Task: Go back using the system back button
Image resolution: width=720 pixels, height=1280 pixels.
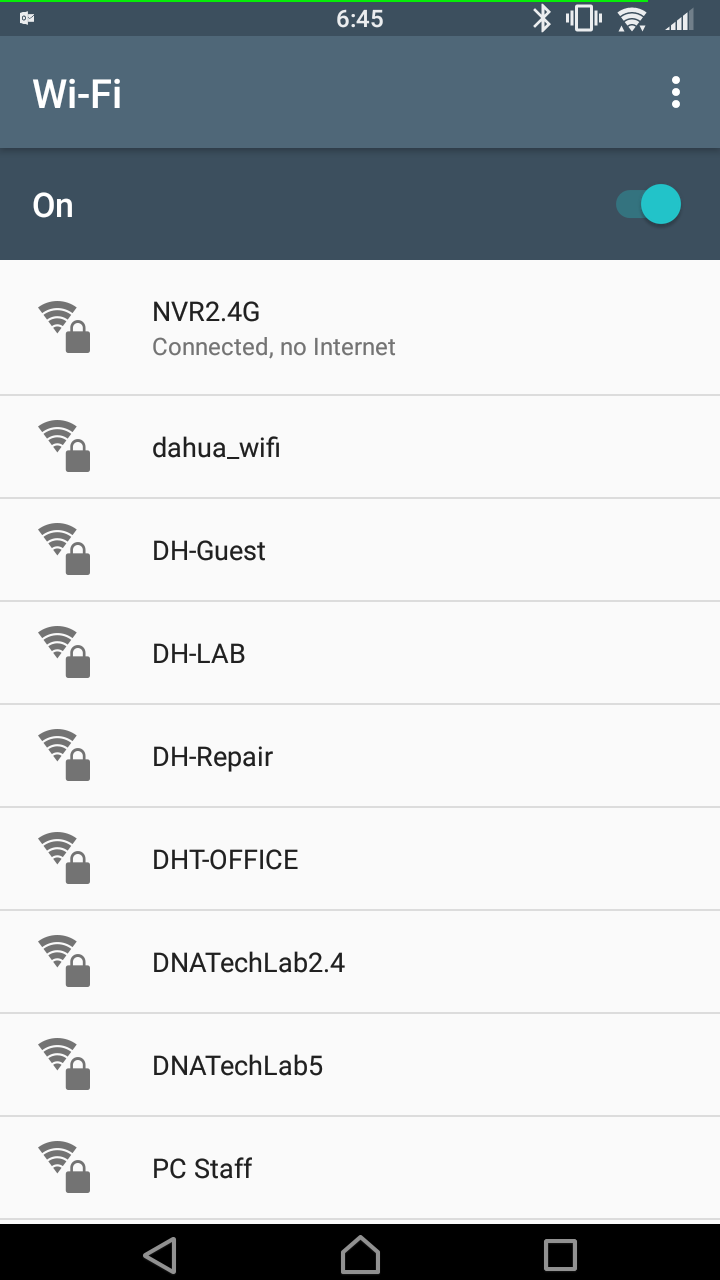Action: (x=160, y=1254)
